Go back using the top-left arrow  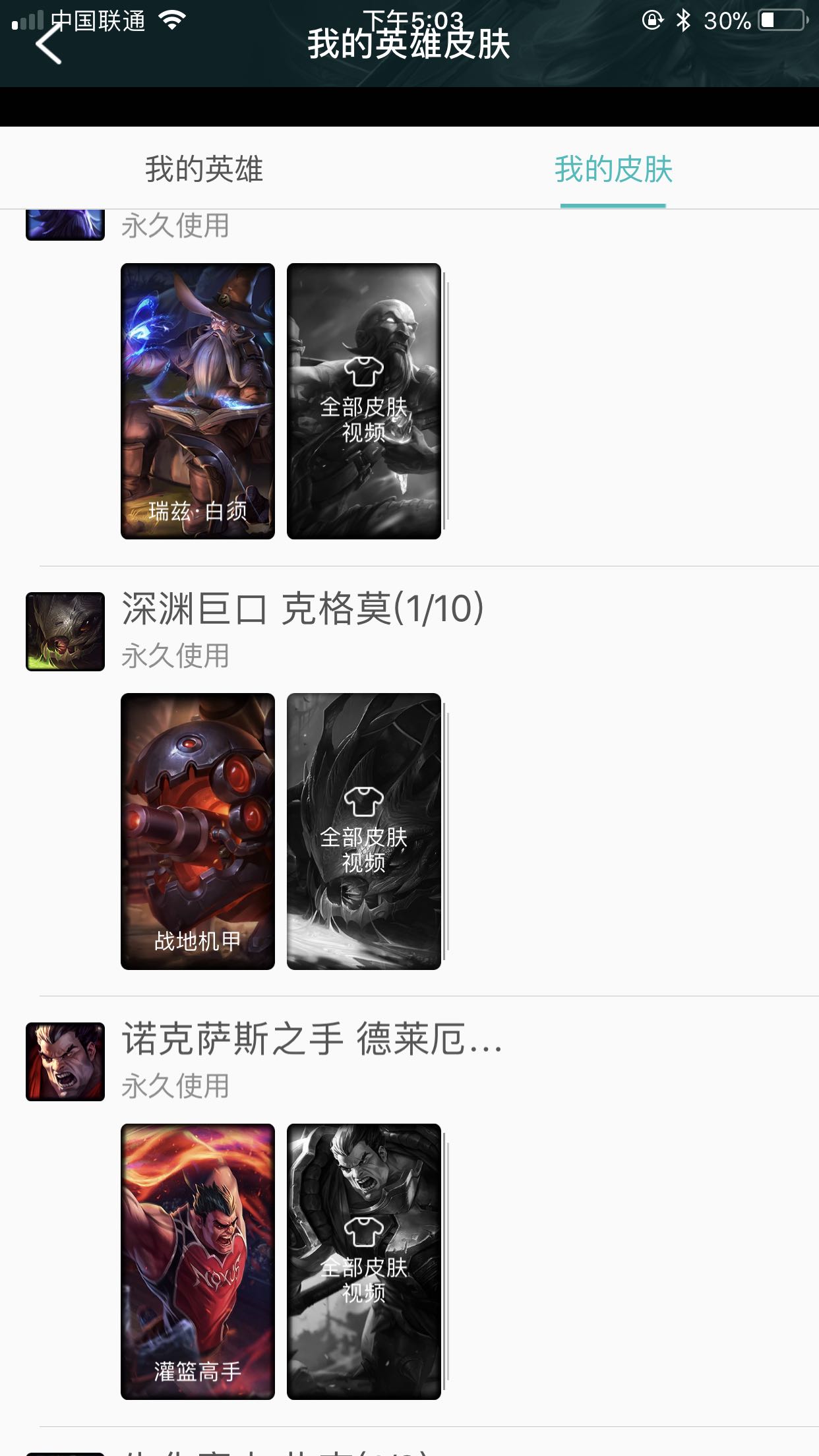tap(49, 45)
